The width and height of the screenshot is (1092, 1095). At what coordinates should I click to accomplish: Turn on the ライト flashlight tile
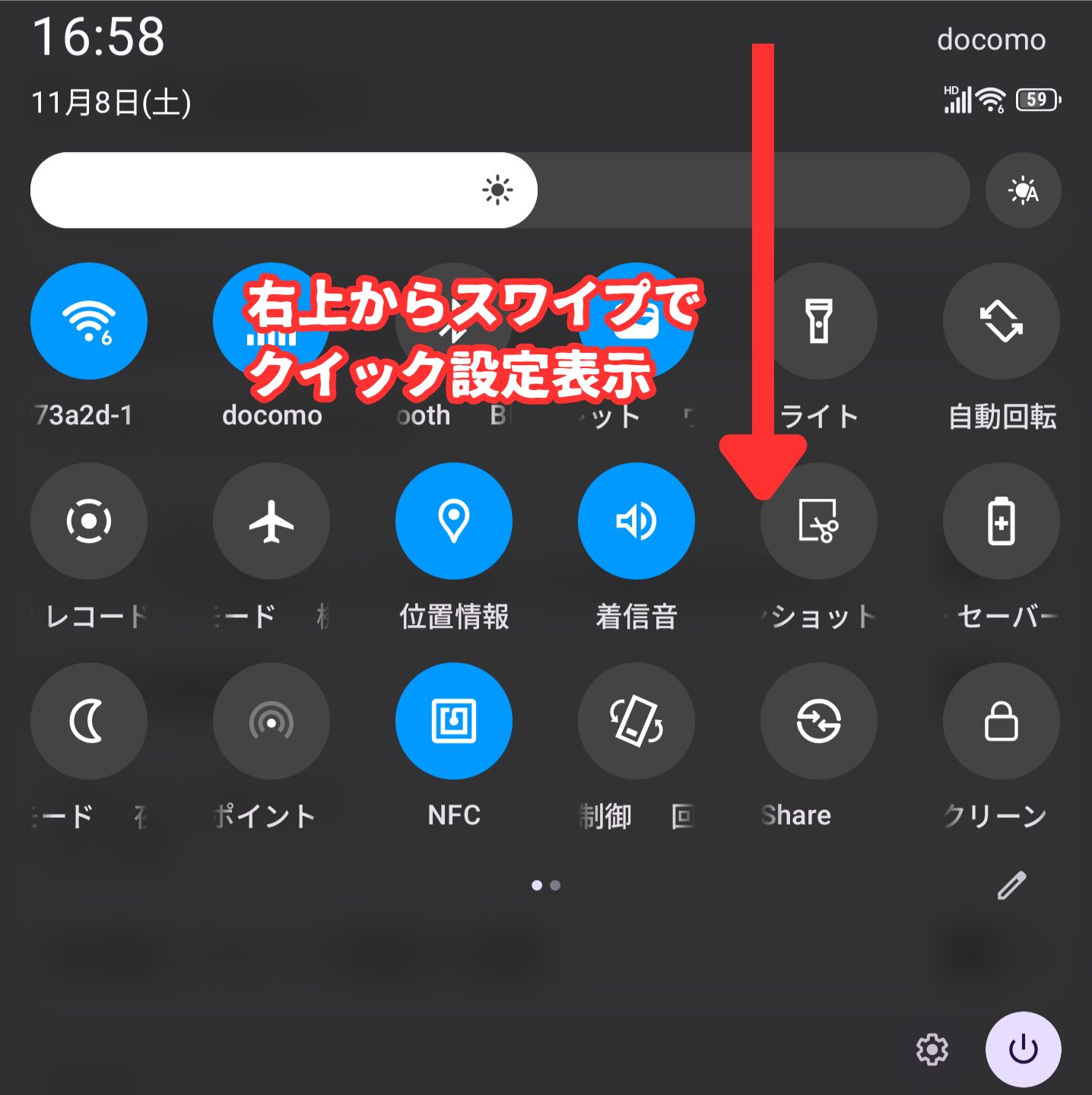tap(819, 321)
